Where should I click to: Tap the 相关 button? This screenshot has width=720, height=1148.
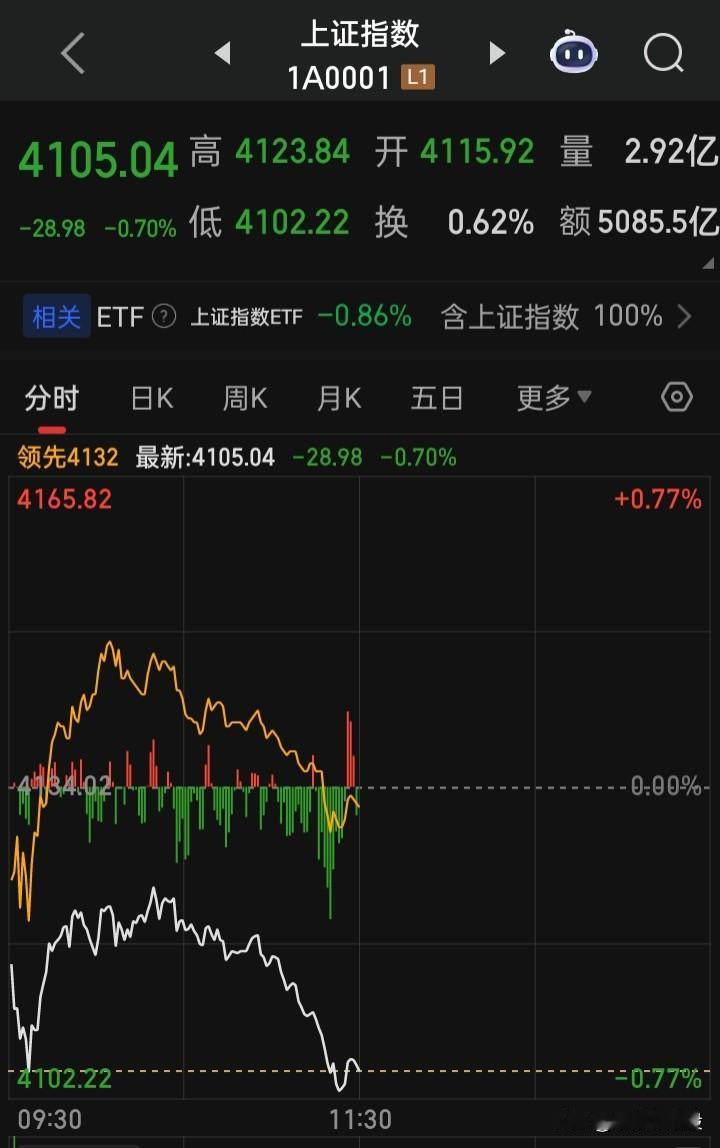coord(55,316)
